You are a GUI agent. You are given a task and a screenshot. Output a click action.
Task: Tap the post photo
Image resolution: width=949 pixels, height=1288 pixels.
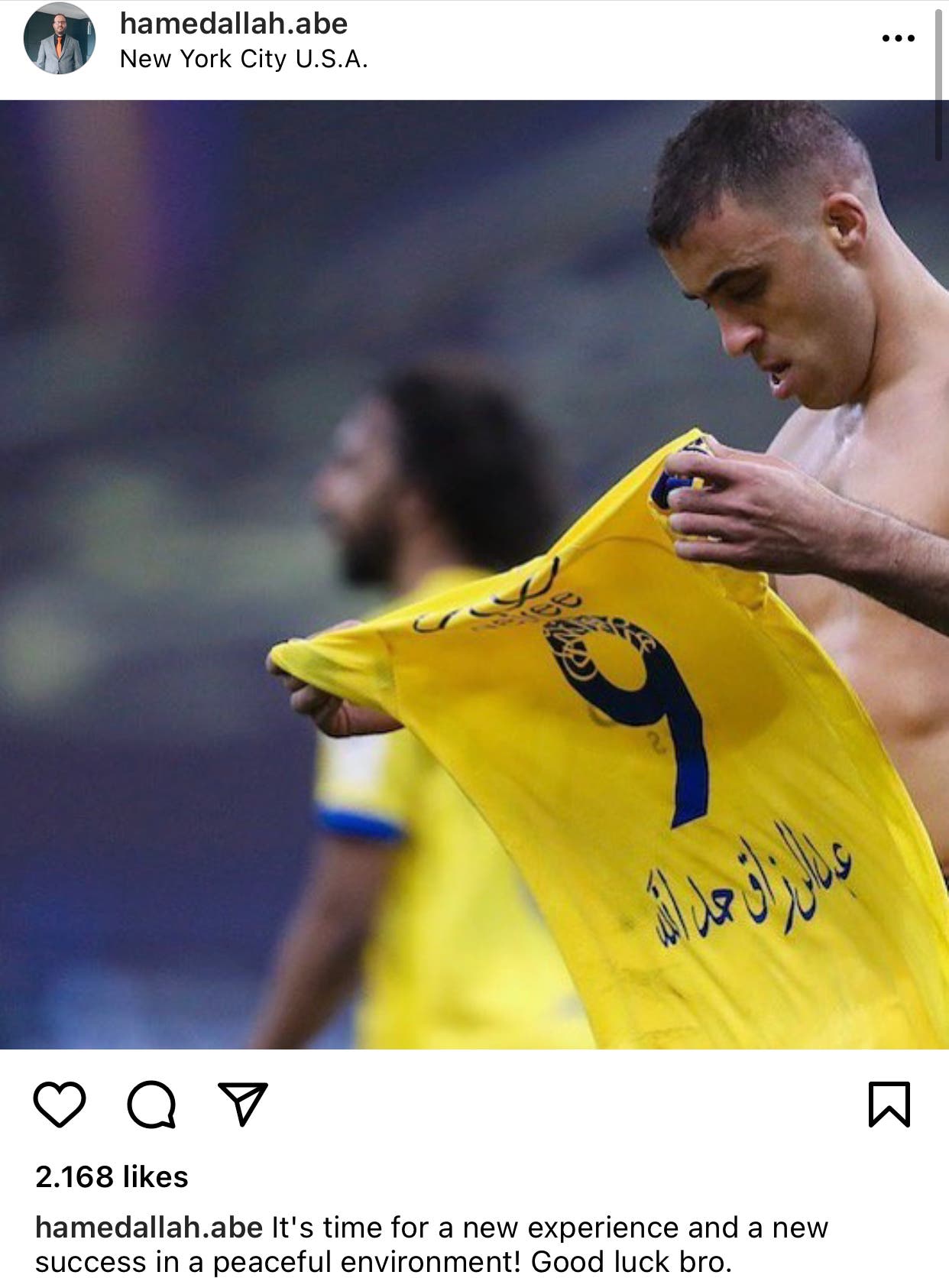(x=474, y=573)
